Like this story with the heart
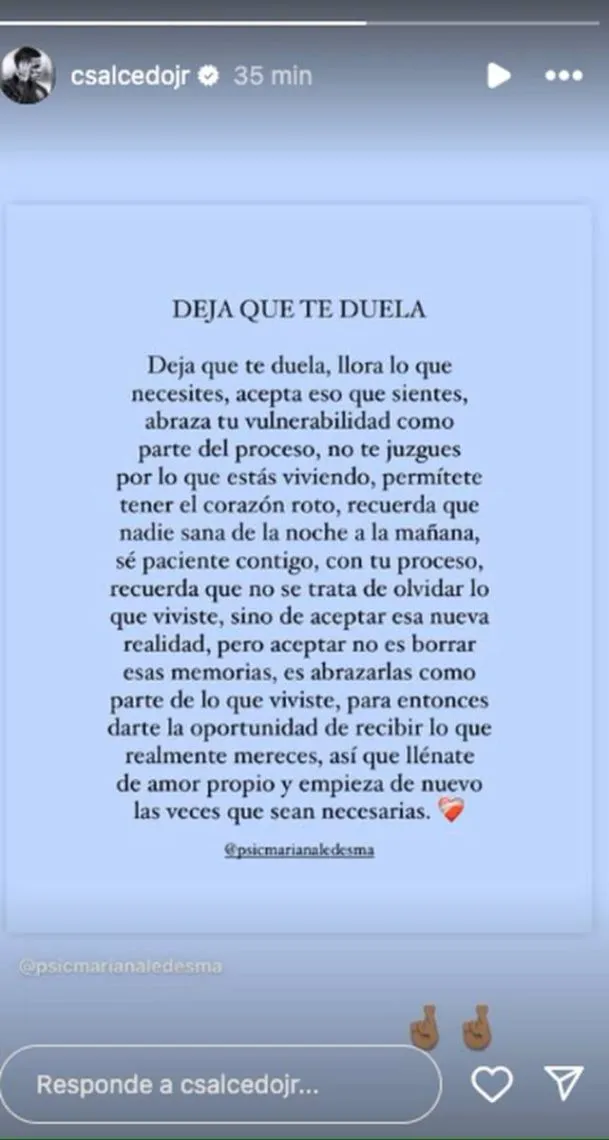The width and height of the screenshot is (609, 1140). pos(493,1084)
